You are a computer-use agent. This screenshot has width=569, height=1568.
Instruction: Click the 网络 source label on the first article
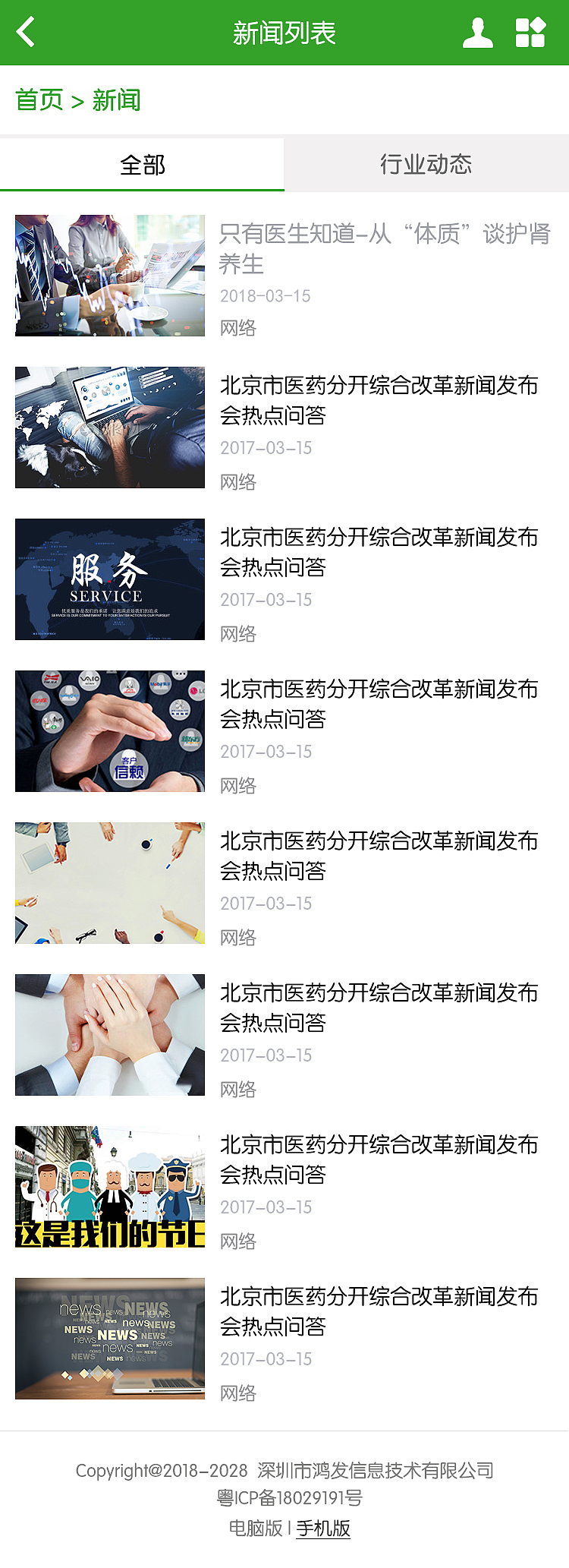pyautogui.click(x=238, y=329)
